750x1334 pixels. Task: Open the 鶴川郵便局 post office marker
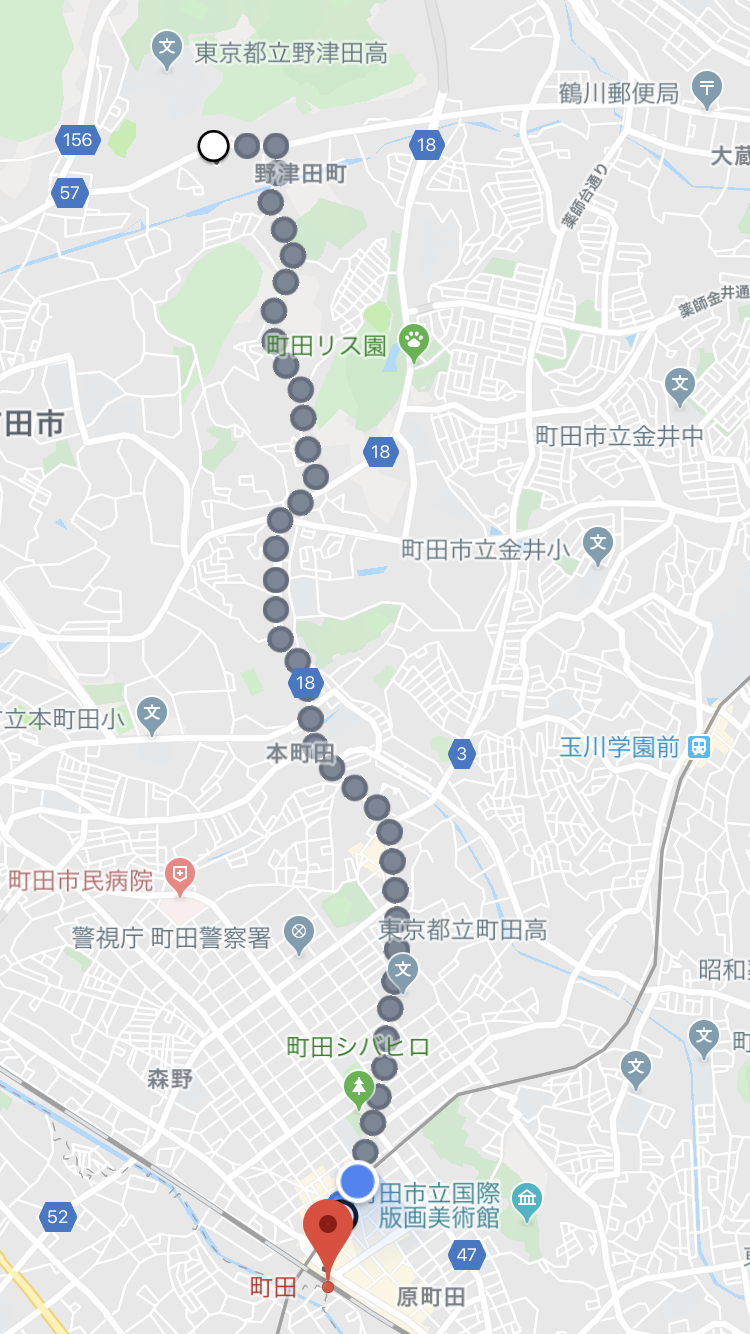[x=707, y=89]
